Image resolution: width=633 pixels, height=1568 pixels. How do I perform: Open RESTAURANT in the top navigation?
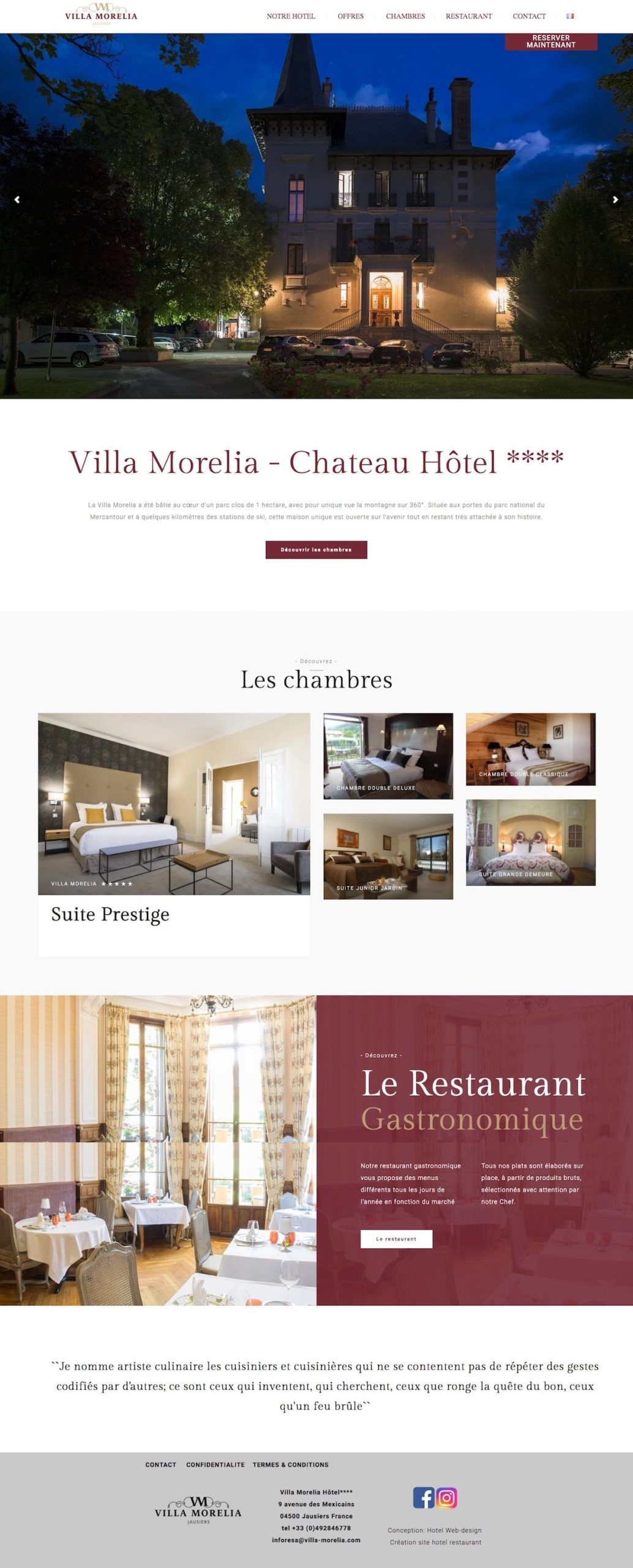coord(468,17)
